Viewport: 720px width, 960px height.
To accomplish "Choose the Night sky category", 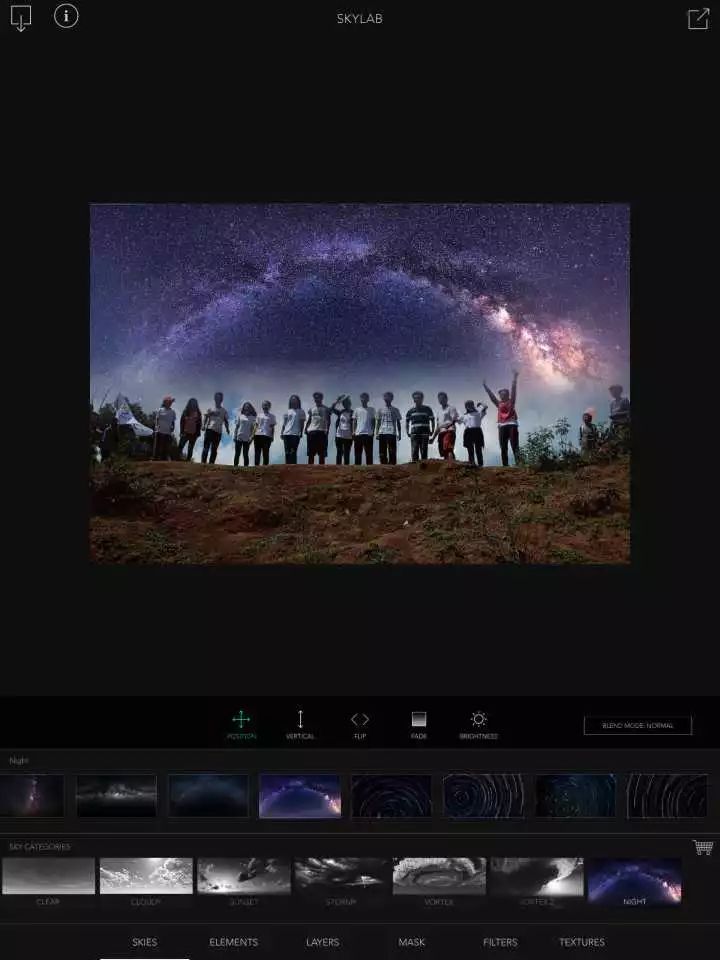I will 635,880.
